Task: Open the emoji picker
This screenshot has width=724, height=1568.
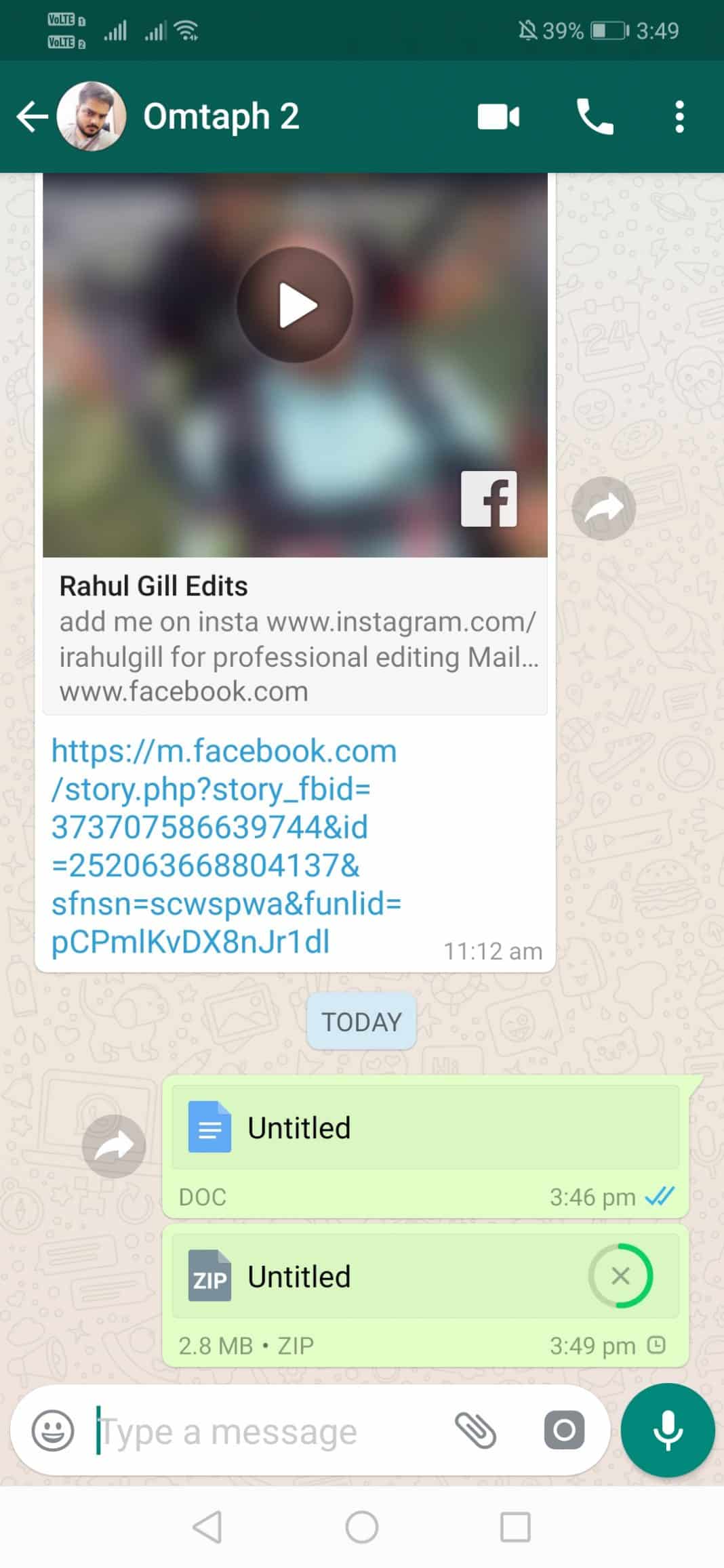Action: (x=53, y=1430)
